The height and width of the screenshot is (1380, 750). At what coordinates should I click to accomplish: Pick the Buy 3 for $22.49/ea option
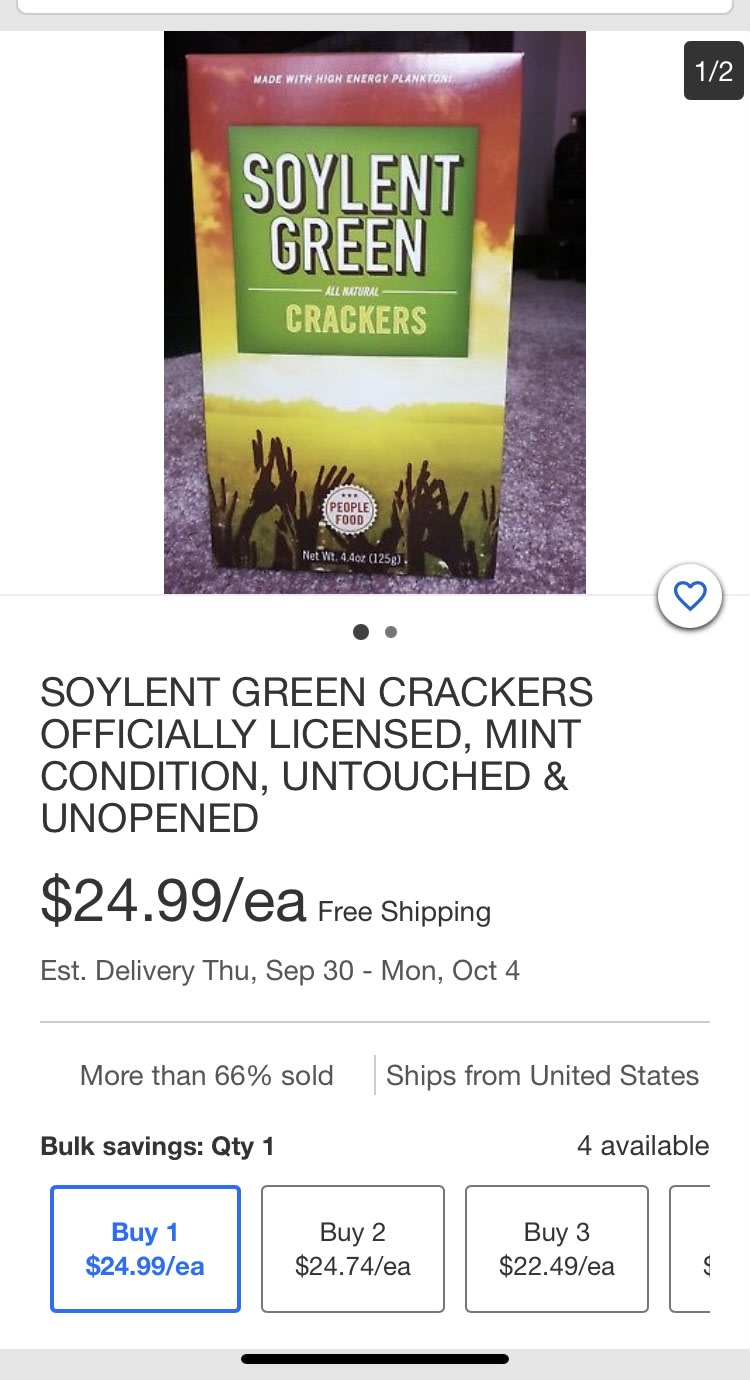(557, 1248)
